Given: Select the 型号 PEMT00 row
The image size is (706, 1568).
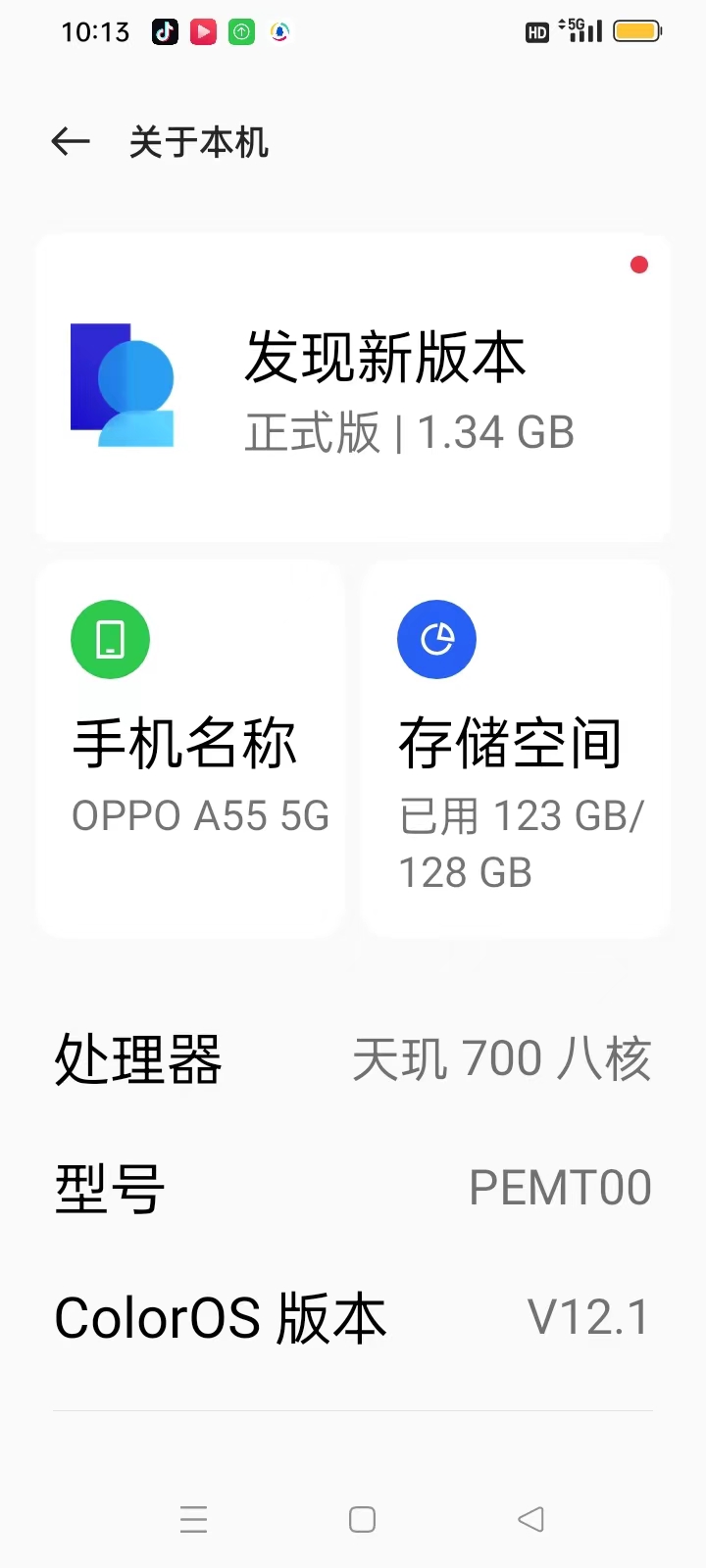Looking at the screenshot, I should (x=353, y=1188).
